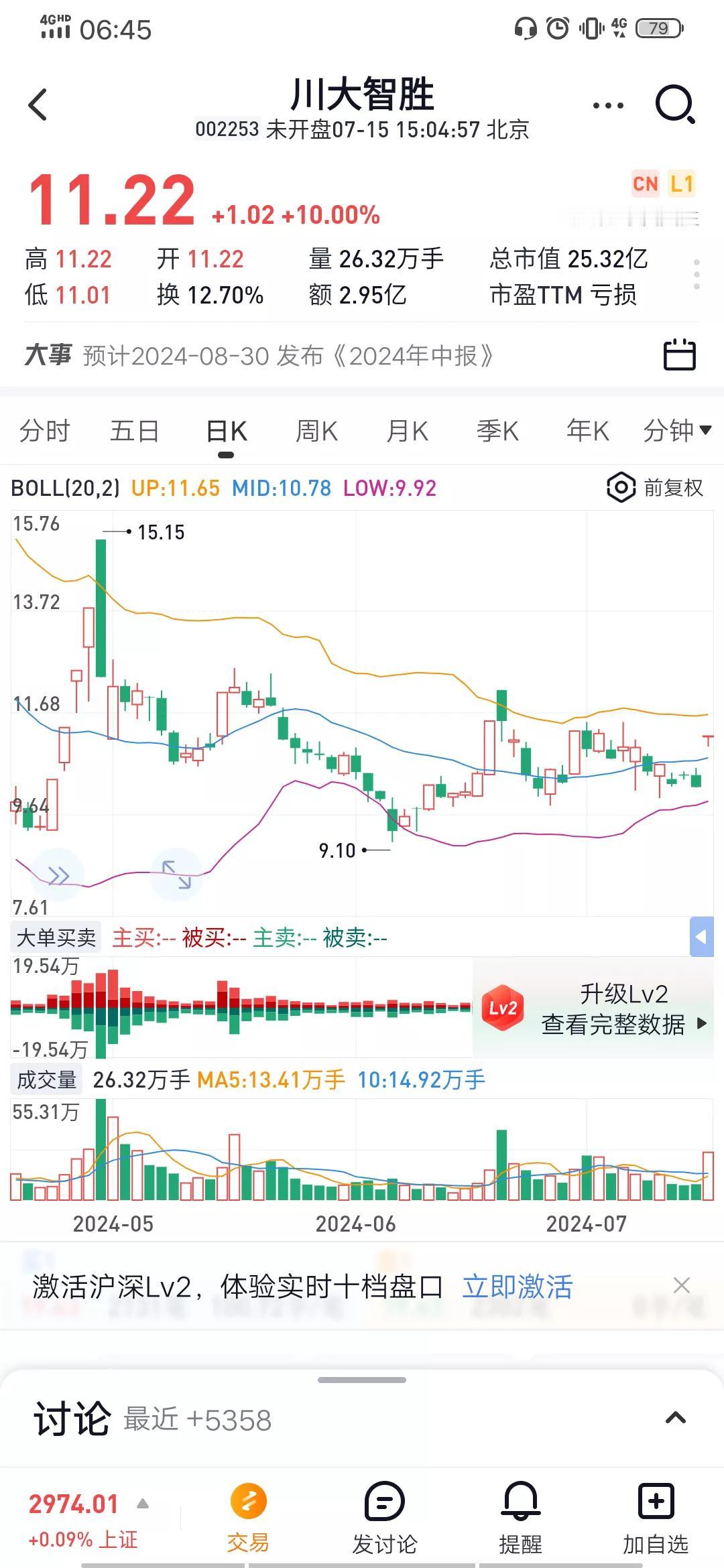This screenshot has width=724, height=1568.
Task: Switch to 季K quarterly chart
Action: click(497, 431)
